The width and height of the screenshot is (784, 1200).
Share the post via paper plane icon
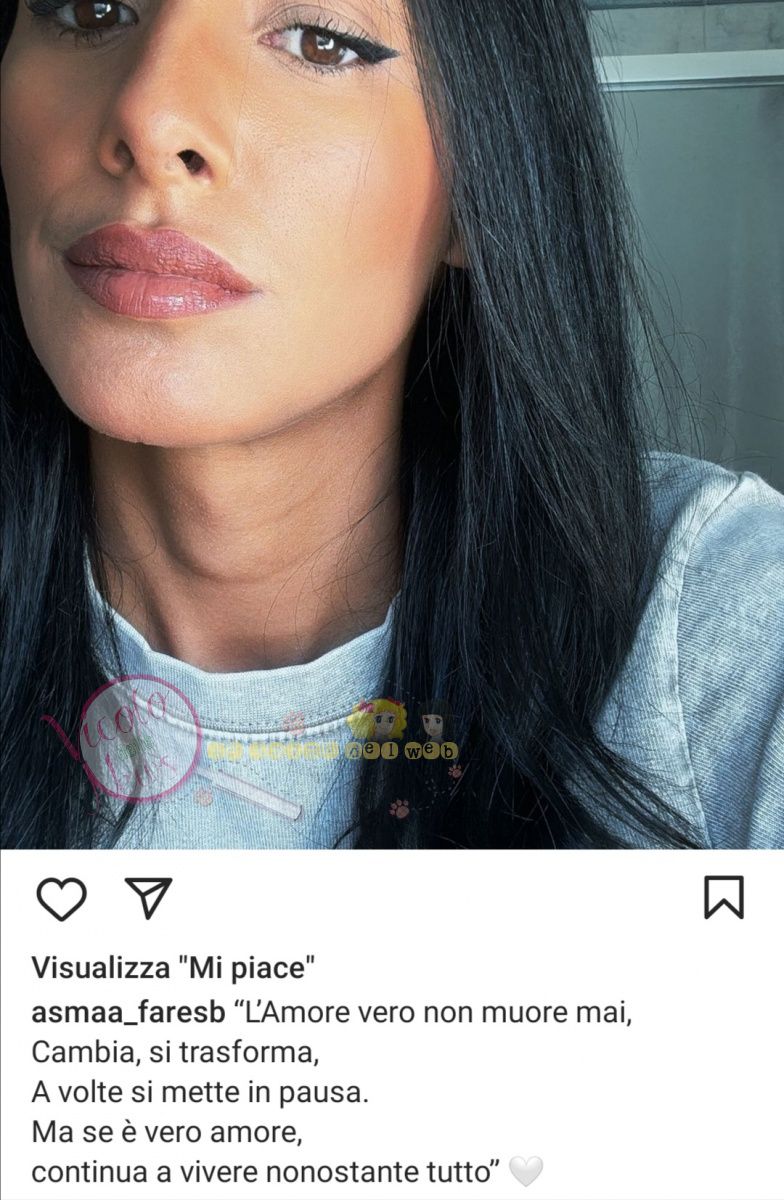(149, 897)
